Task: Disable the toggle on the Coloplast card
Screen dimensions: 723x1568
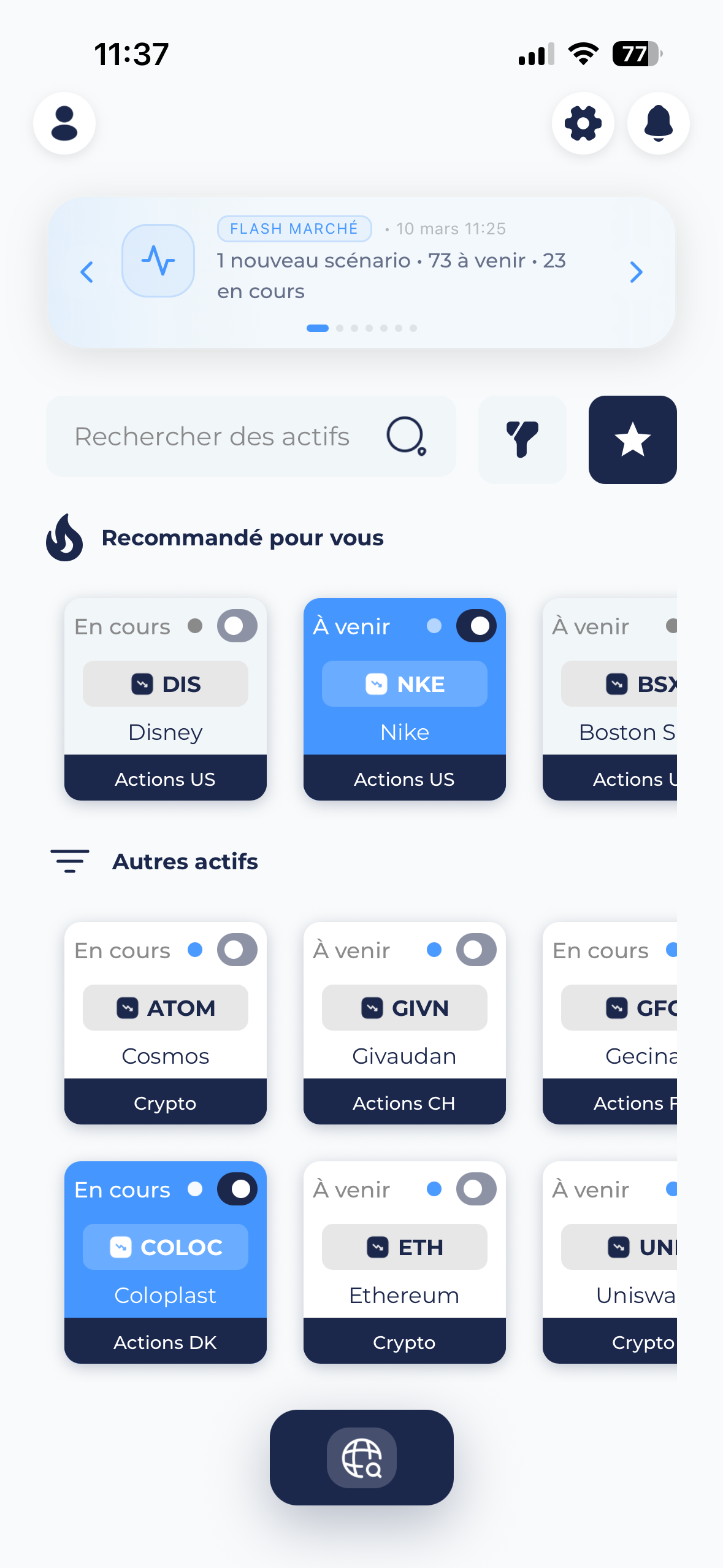Action: click(237, 1189)
